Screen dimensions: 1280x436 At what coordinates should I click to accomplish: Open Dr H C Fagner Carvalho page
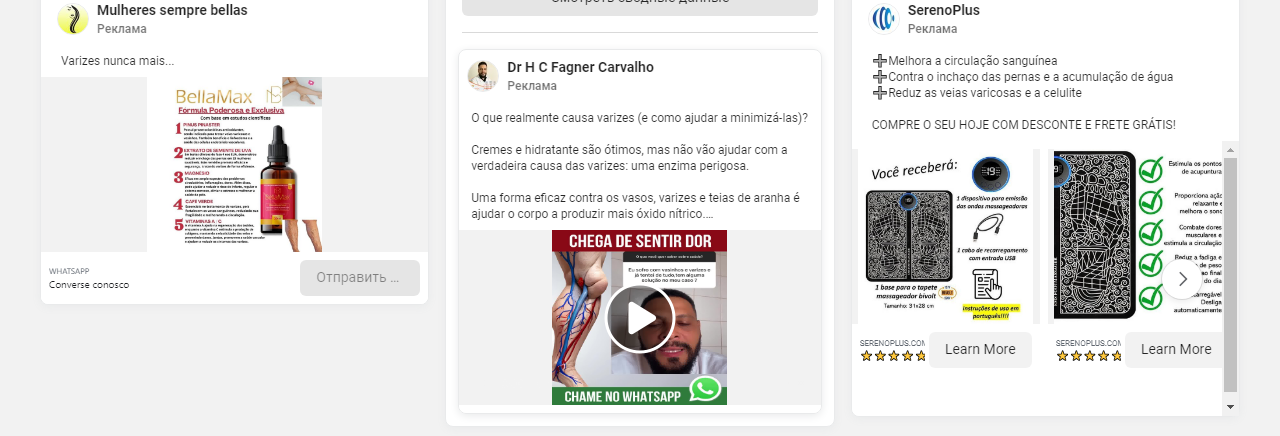pos(580,67)
